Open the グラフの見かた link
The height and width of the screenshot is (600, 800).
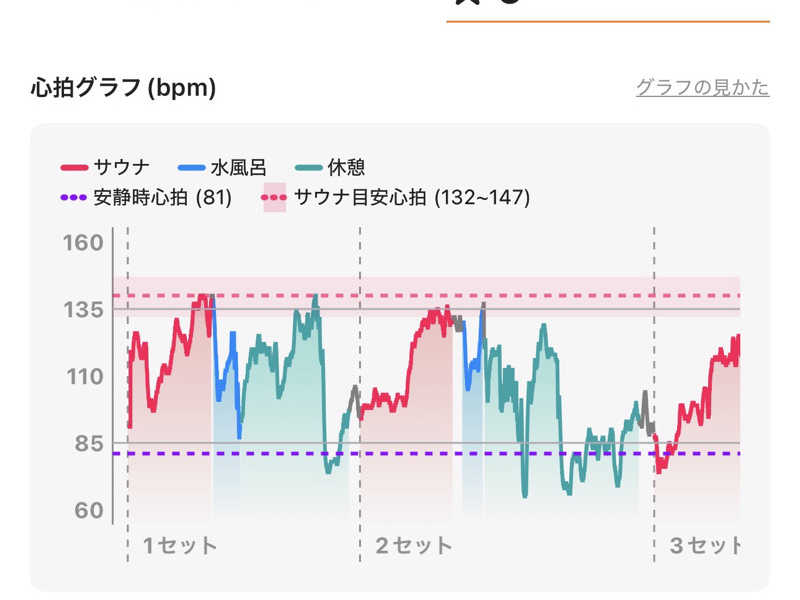tap(702, 88)
